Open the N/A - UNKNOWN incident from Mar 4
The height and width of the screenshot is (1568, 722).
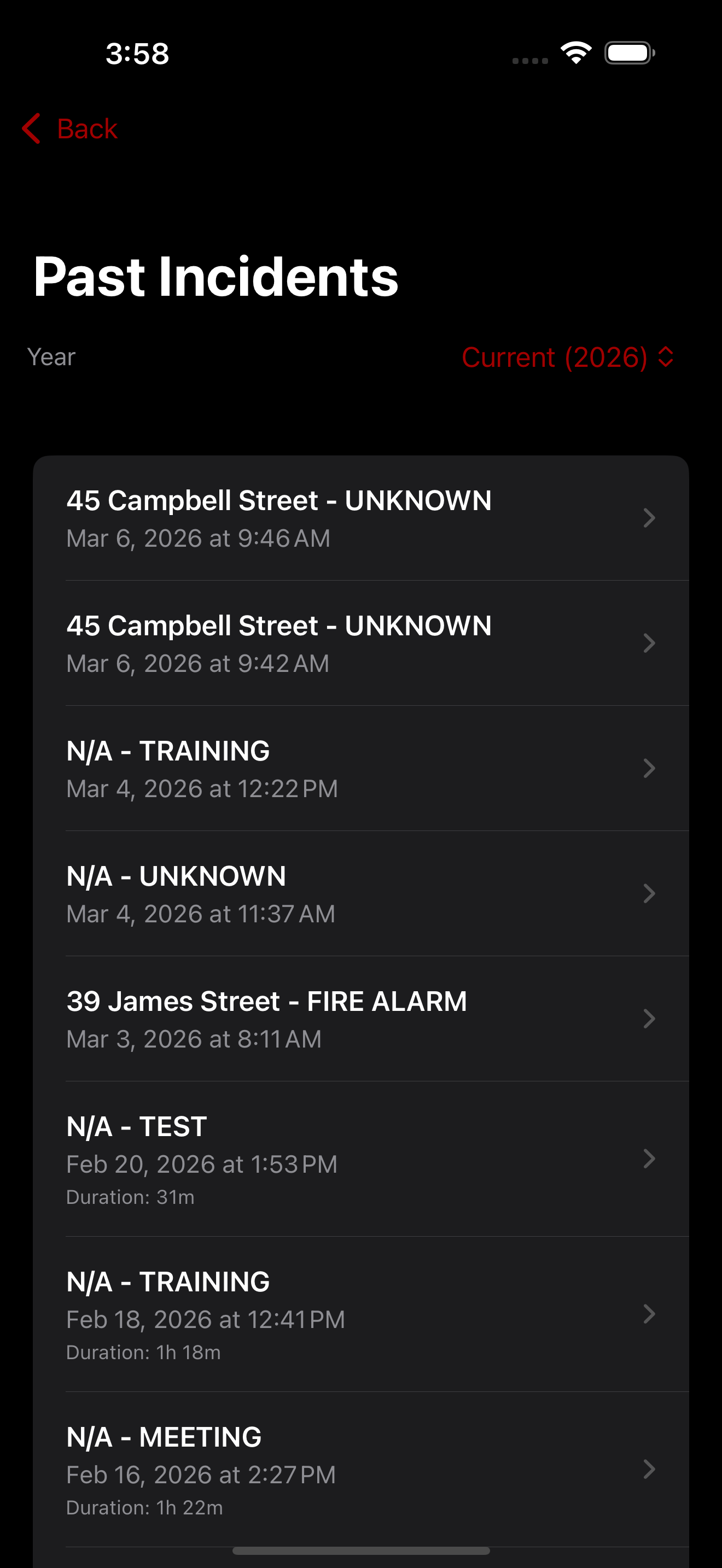(x=360, y=894)
